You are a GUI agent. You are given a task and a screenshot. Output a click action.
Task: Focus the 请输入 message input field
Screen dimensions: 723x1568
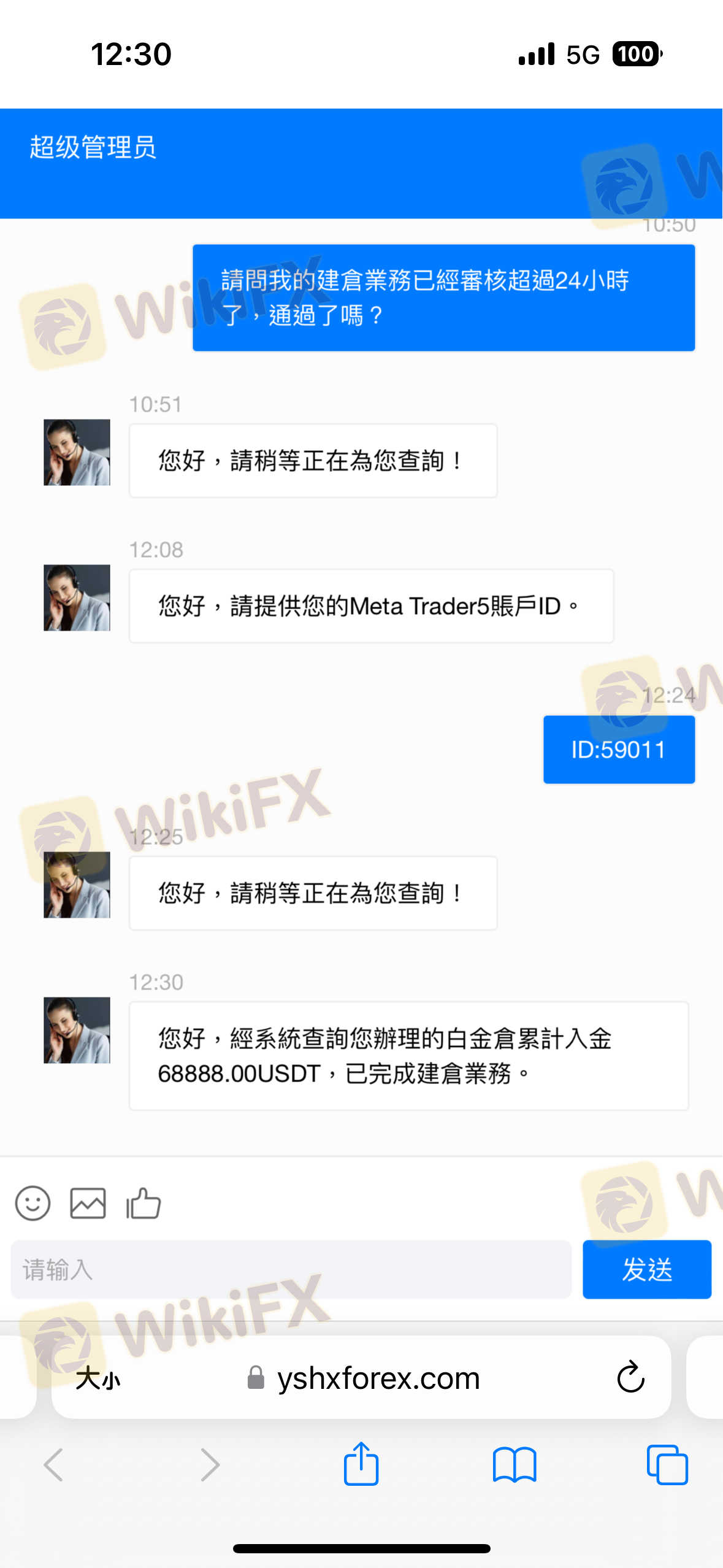click(x=291, y=1269)
